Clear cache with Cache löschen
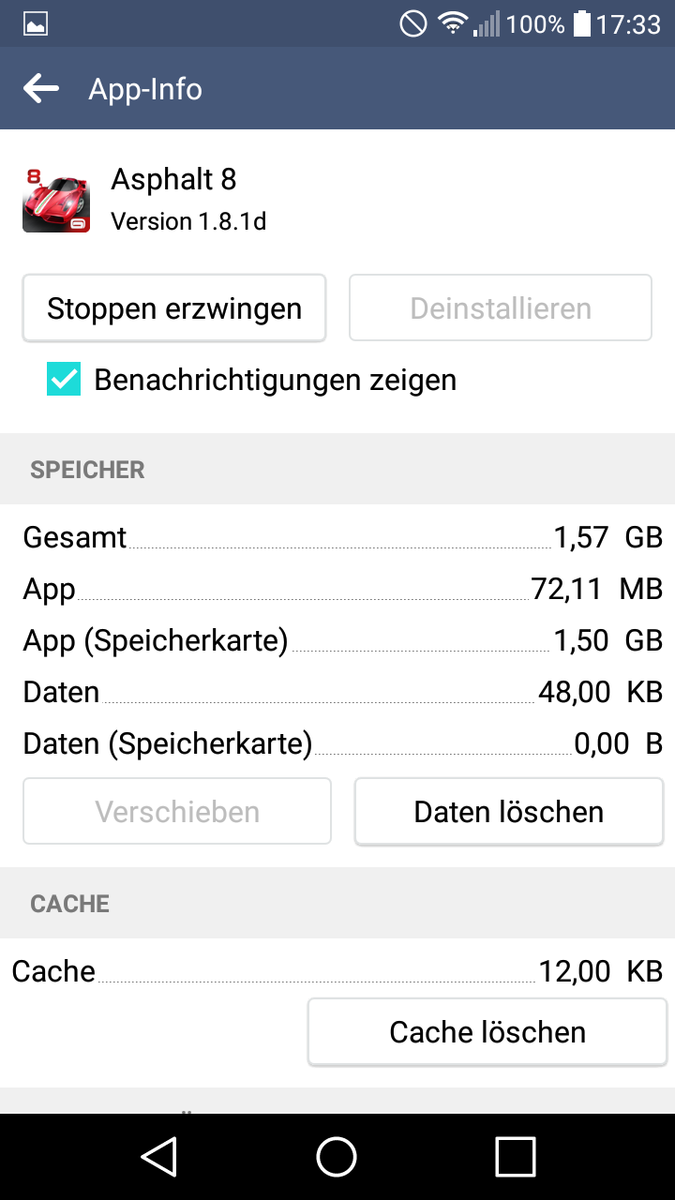The height and width of the screenshot is (1200, 675). [487, 1031]
